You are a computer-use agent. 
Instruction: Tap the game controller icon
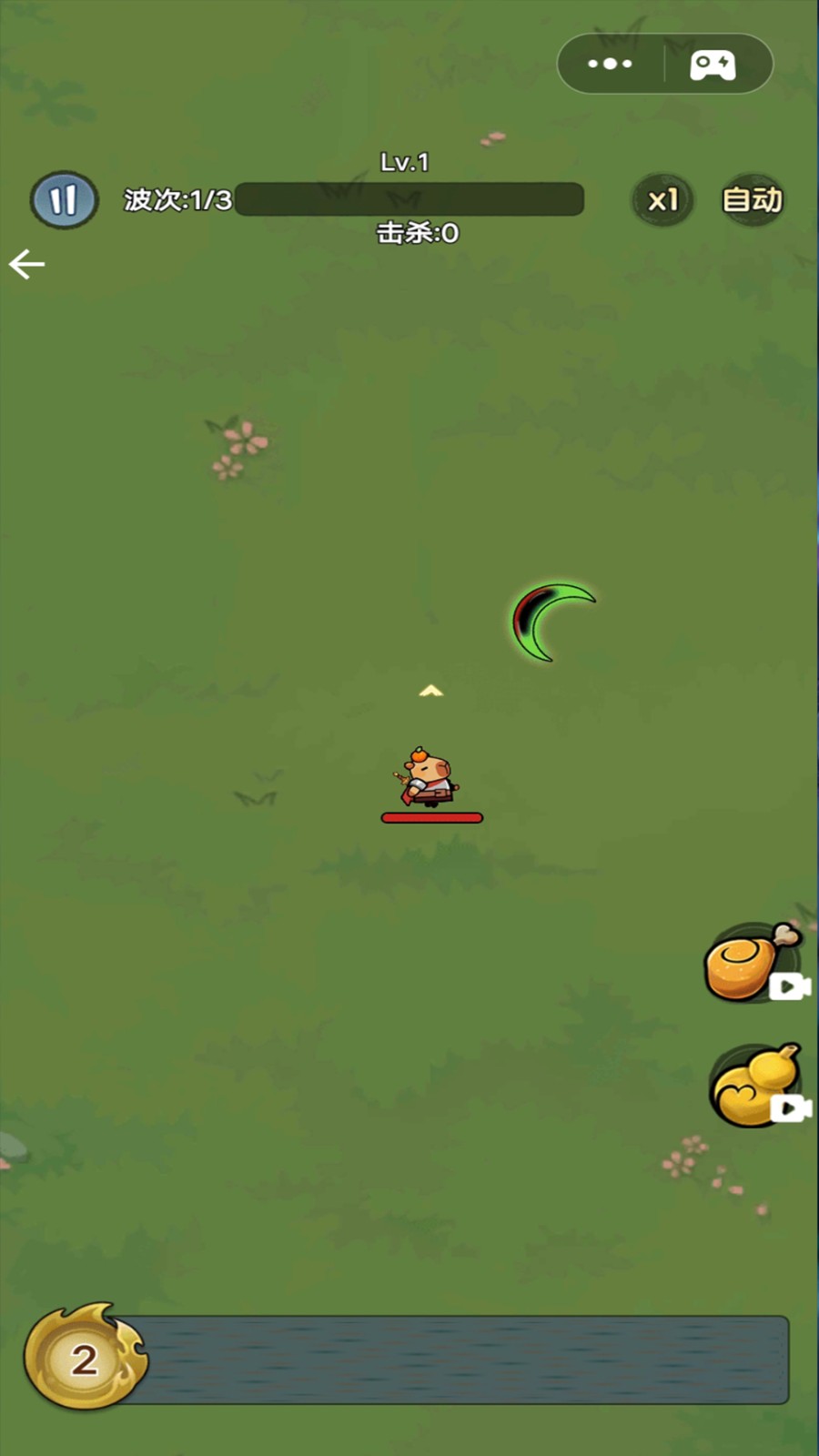point(713,65)
